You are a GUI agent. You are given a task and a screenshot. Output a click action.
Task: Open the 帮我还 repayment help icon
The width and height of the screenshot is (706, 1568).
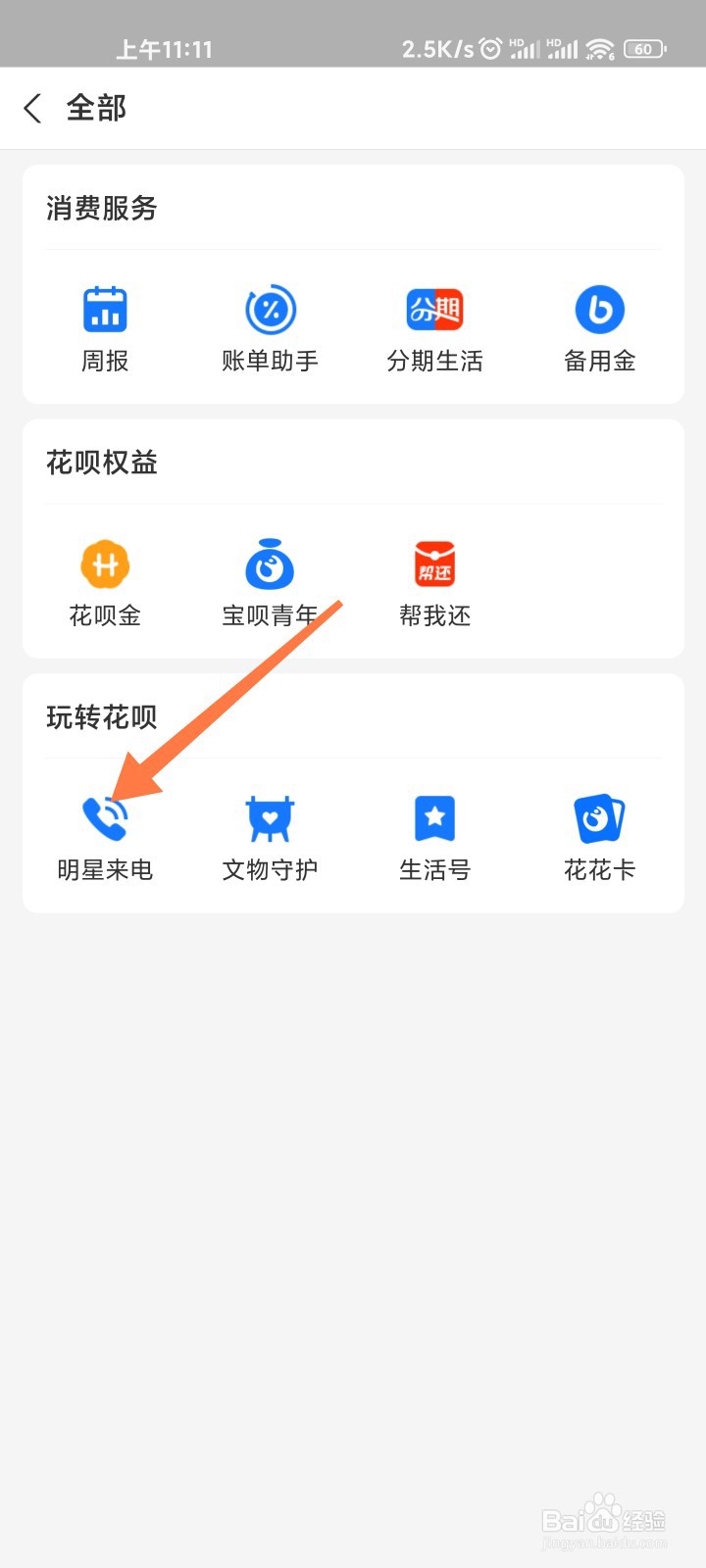tap(434, 563)
